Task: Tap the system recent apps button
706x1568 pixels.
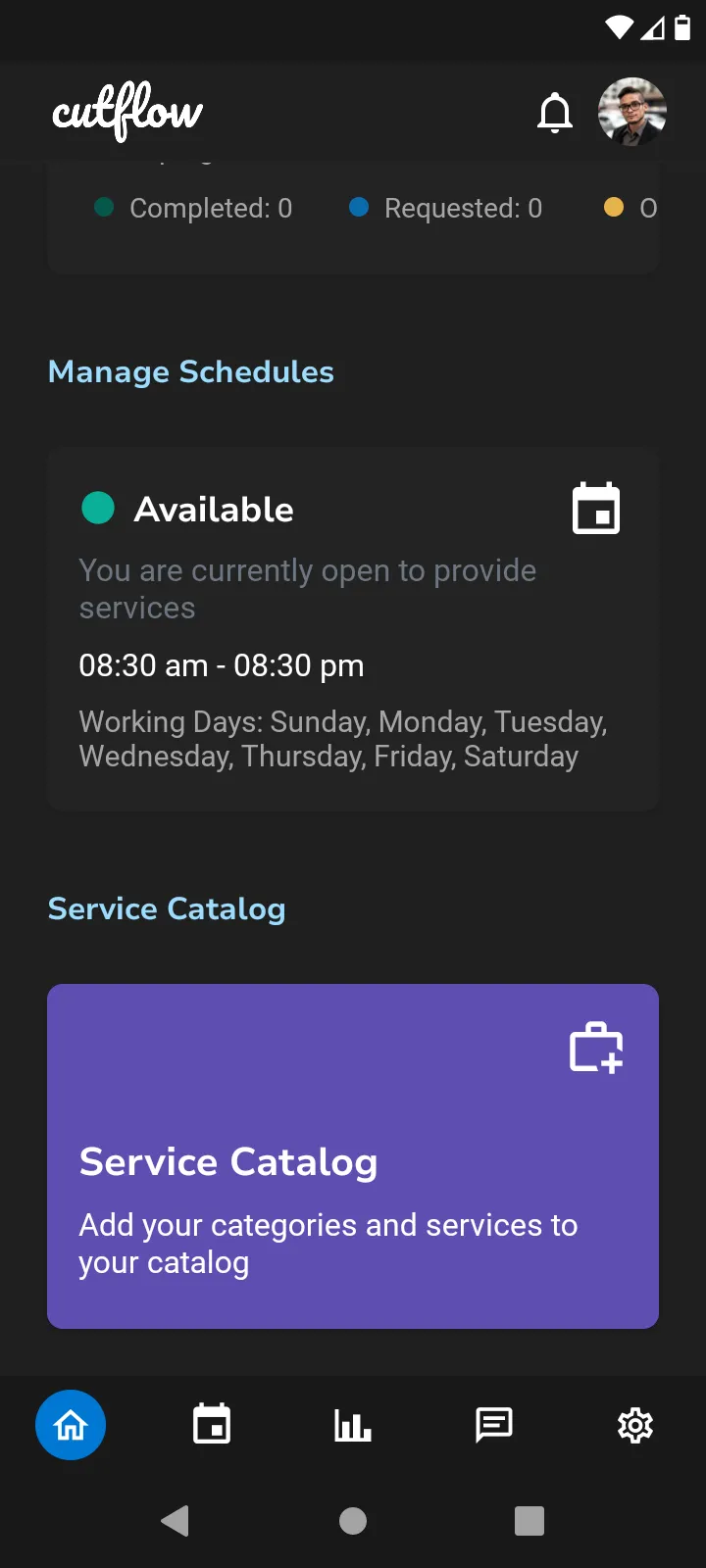Action: [529, 1521]
